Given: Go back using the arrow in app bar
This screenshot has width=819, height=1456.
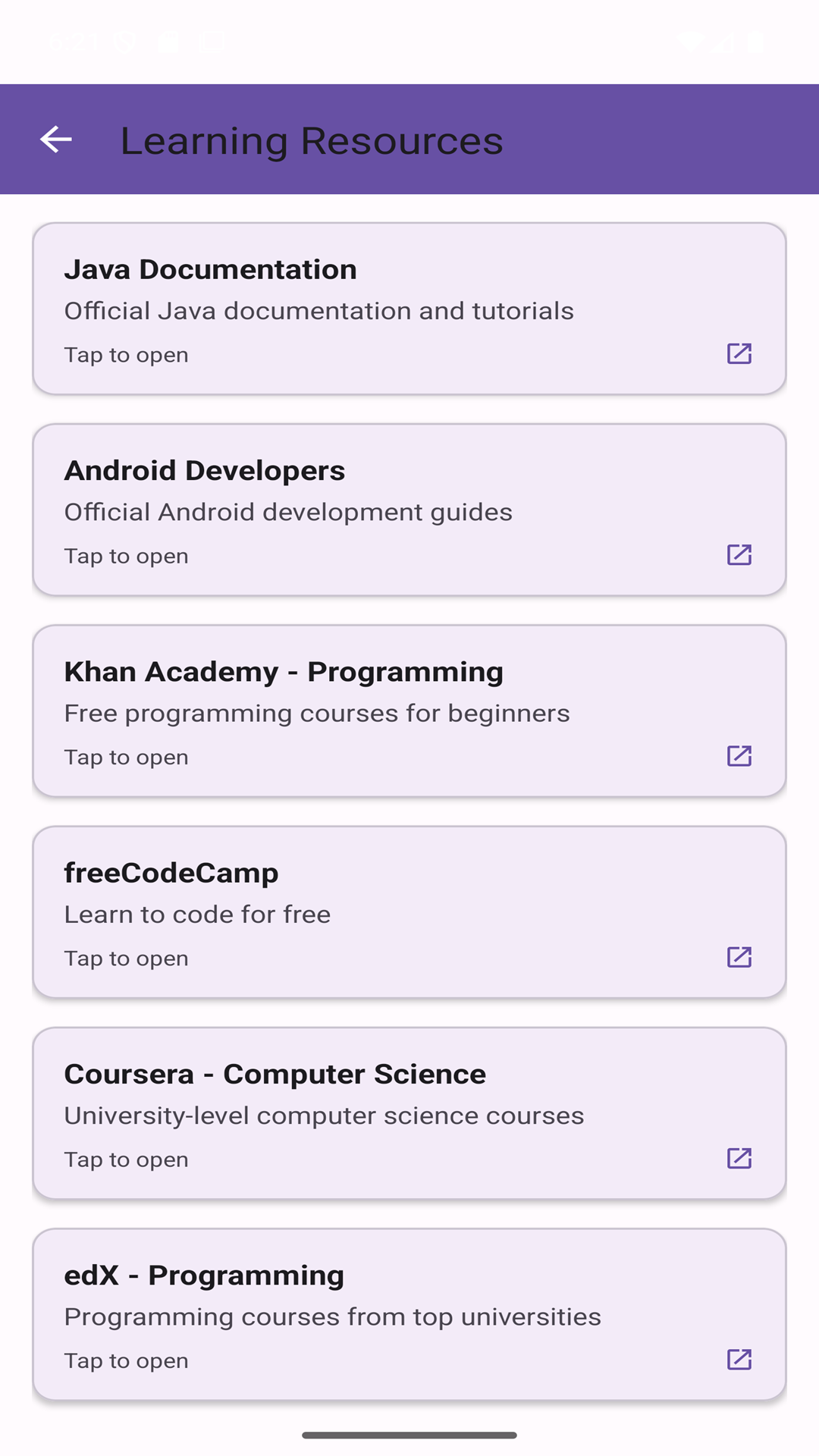Looking at the screenshot, I should click(55, 140).
